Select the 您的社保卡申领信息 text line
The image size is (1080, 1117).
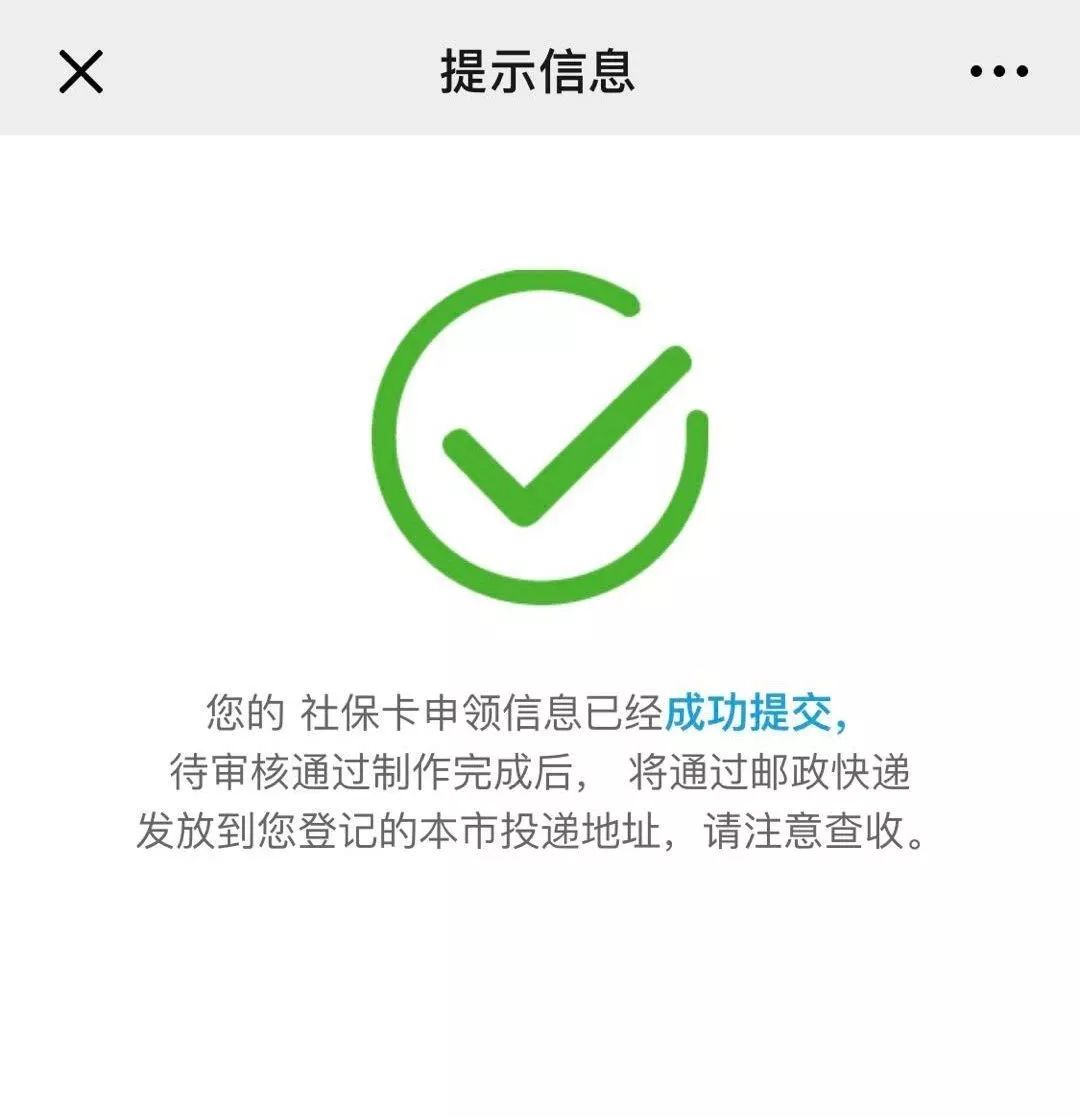420,712
